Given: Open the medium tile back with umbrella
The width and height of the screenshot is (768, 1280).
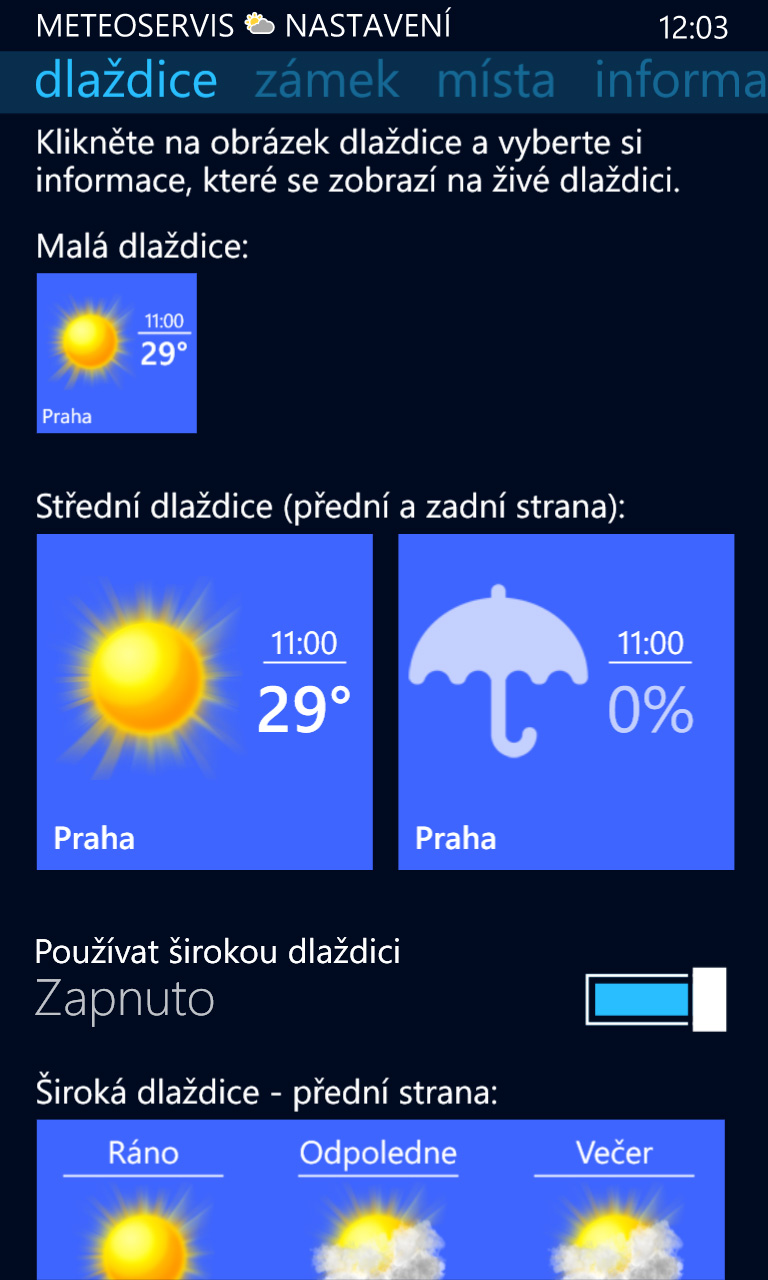Looking at the screenshot, I should pyautogui.click(x=566, y=702).
